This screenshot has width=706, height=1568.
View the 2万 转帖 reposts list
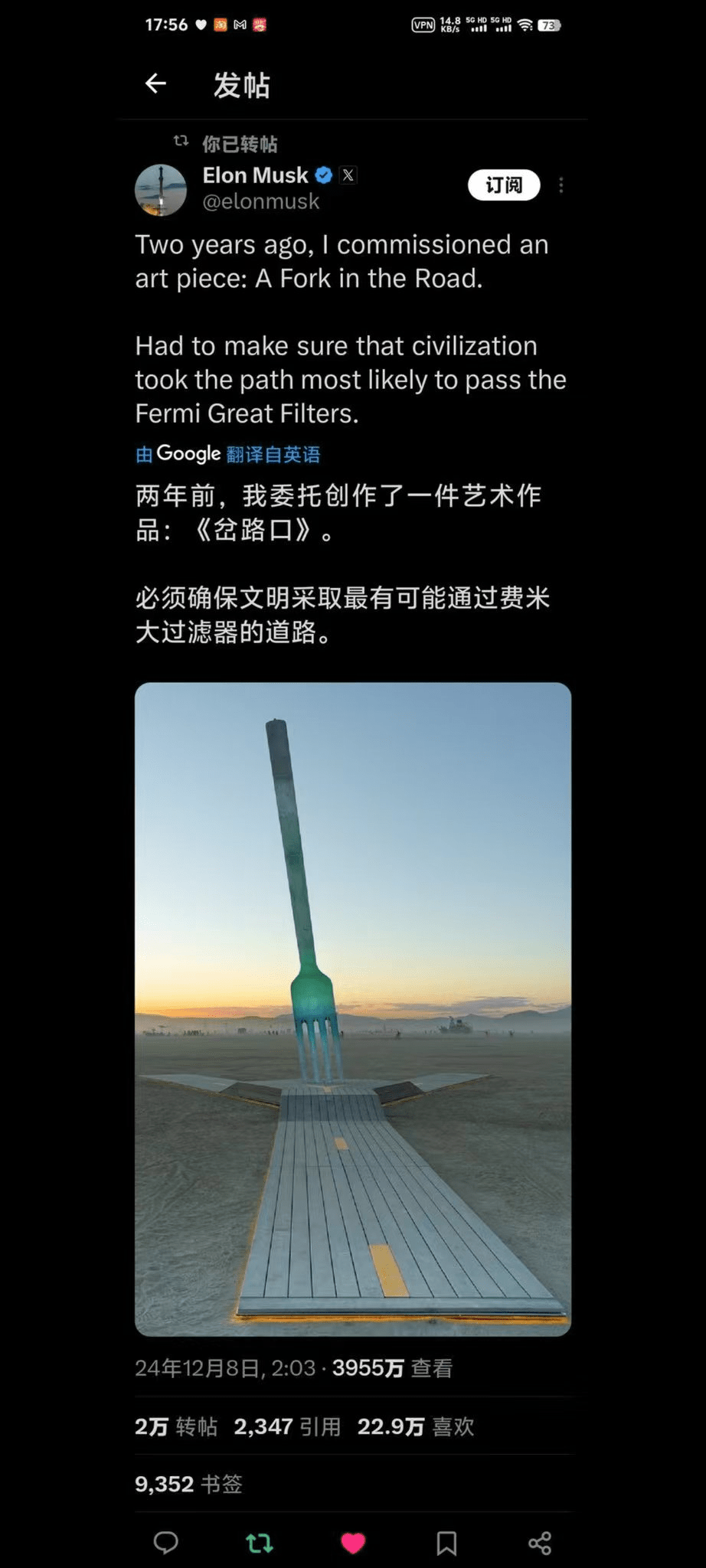[x=176, y=1426]
